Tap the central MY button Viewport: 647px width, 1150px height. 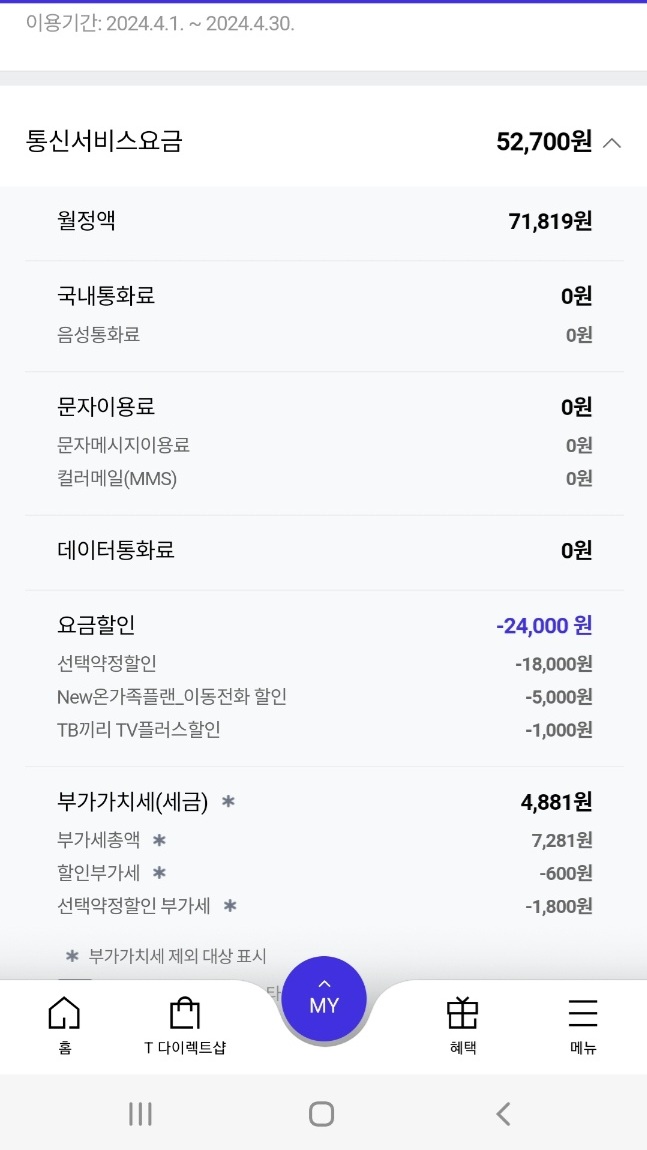pos(324,1001)
